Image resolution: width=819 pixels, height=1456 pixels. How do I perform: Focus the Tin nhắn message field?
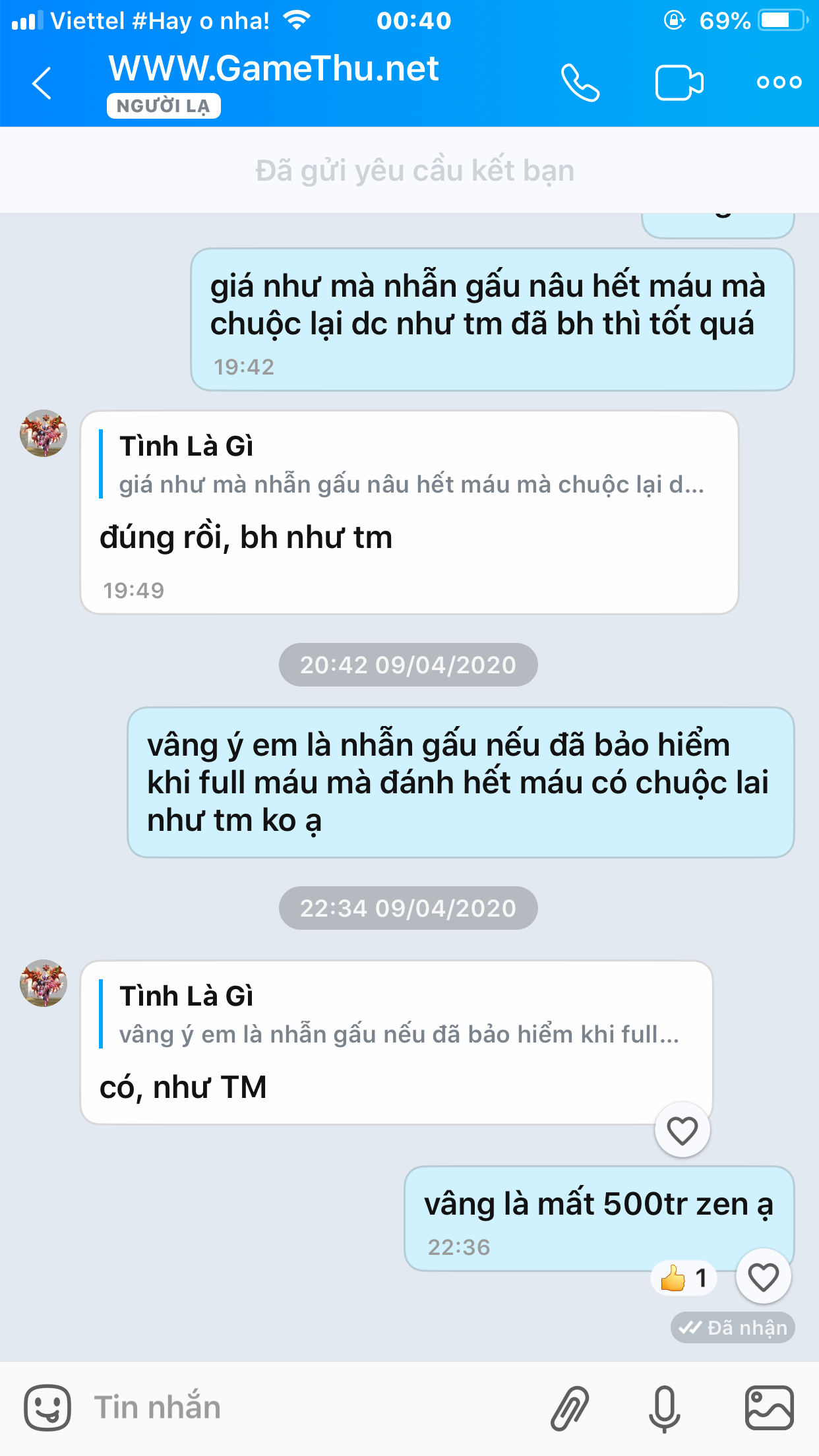297,1407
